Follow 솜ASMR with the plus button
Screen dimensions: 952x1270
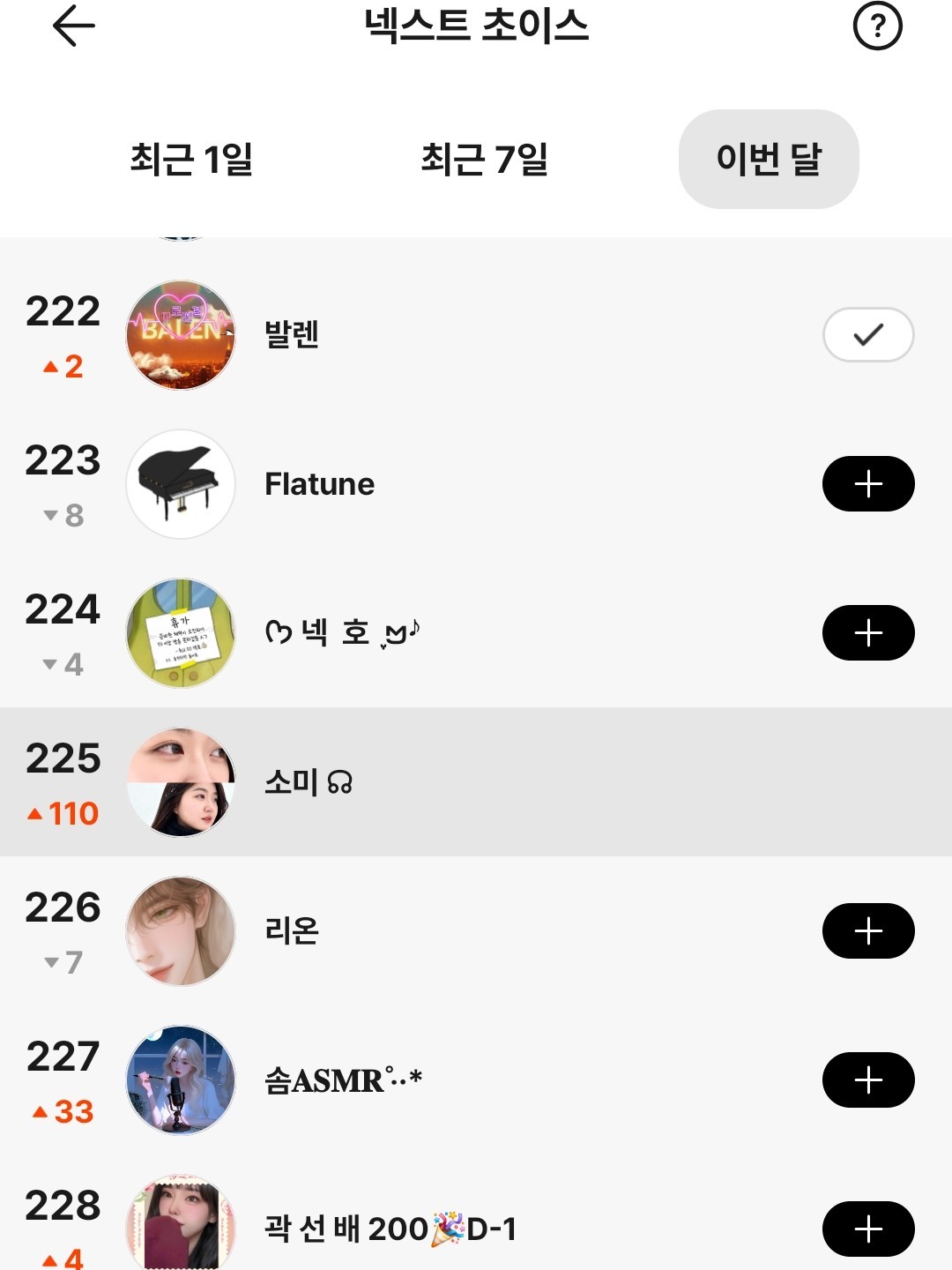(868, 1079)
